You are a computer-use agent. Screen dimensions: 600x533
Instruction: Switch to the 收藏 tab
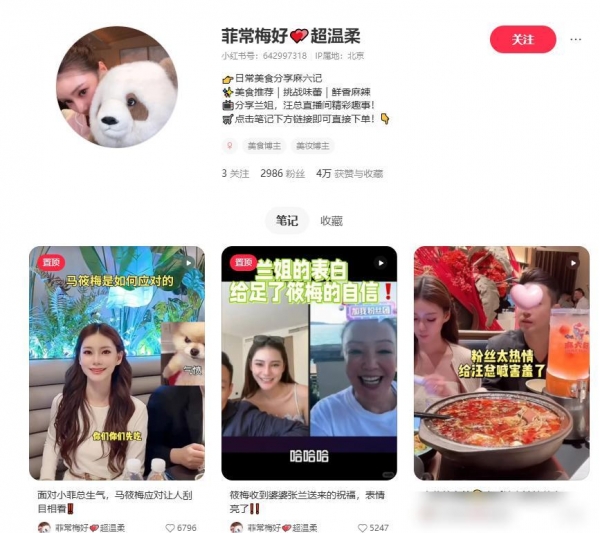point(331,220)
